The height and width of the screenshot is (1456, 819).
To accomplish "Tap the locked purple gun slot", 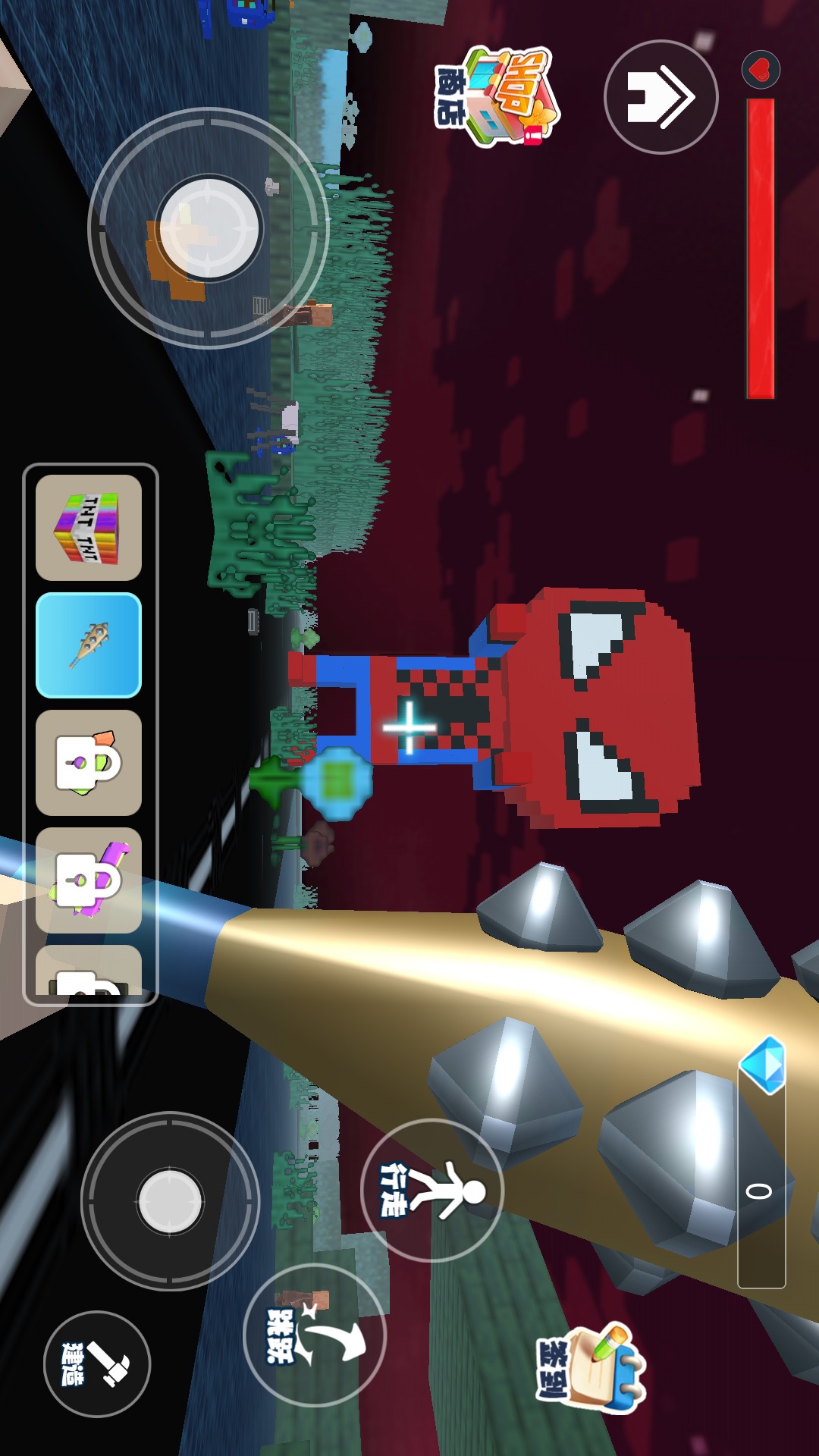I will tap(89, 880).
